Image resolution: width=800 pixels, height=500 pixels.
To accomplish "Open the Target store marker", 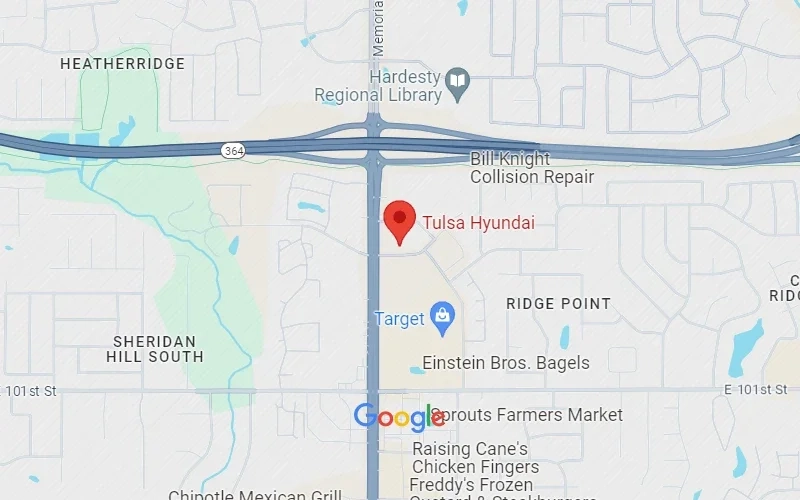I will (442, 319).
